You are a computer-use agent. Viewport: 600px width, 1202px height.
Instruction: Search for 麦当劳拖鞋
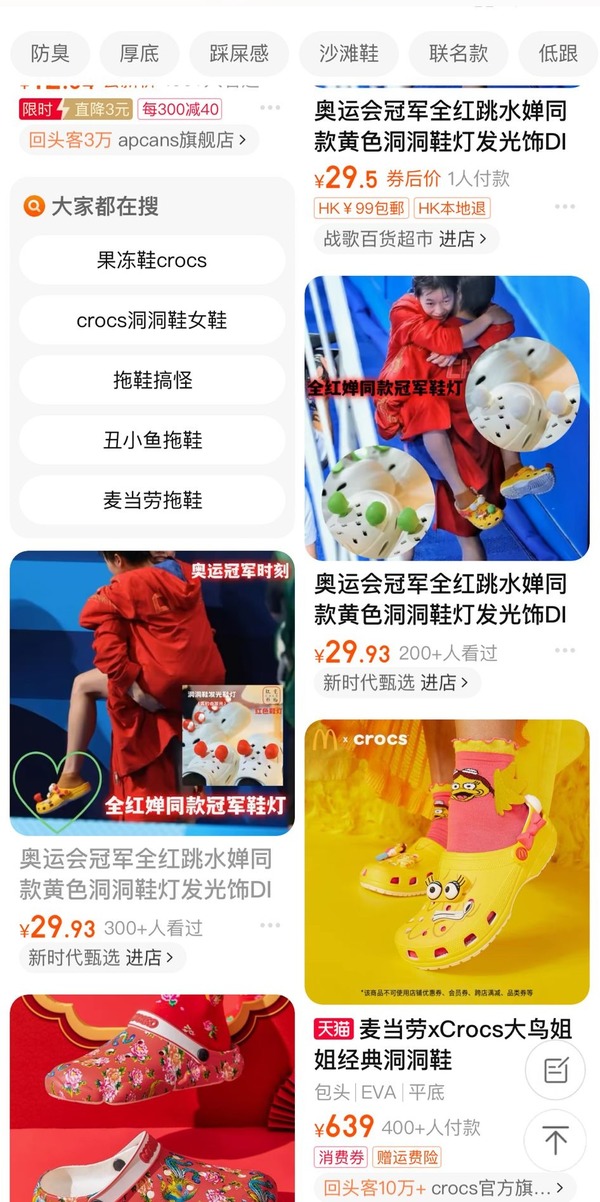coord(152,500)
